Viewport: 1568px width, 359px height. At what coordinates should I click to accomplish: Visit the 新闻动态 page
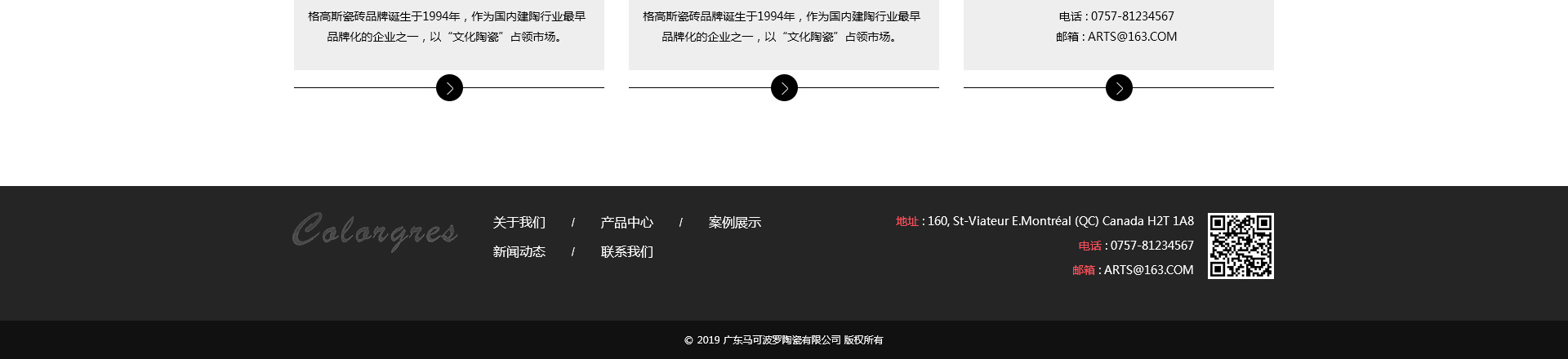coord(519,252)
